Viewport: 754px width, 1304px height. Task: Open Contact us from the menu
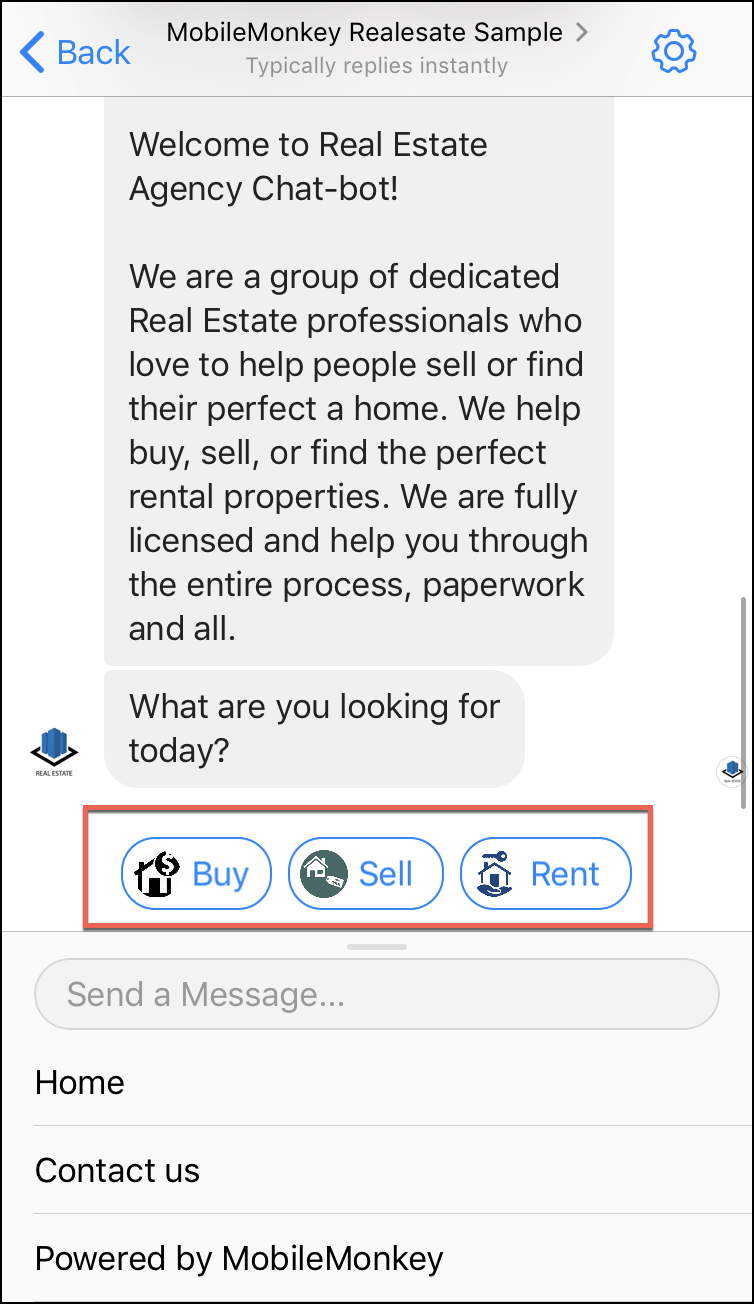click(377, 1170)
